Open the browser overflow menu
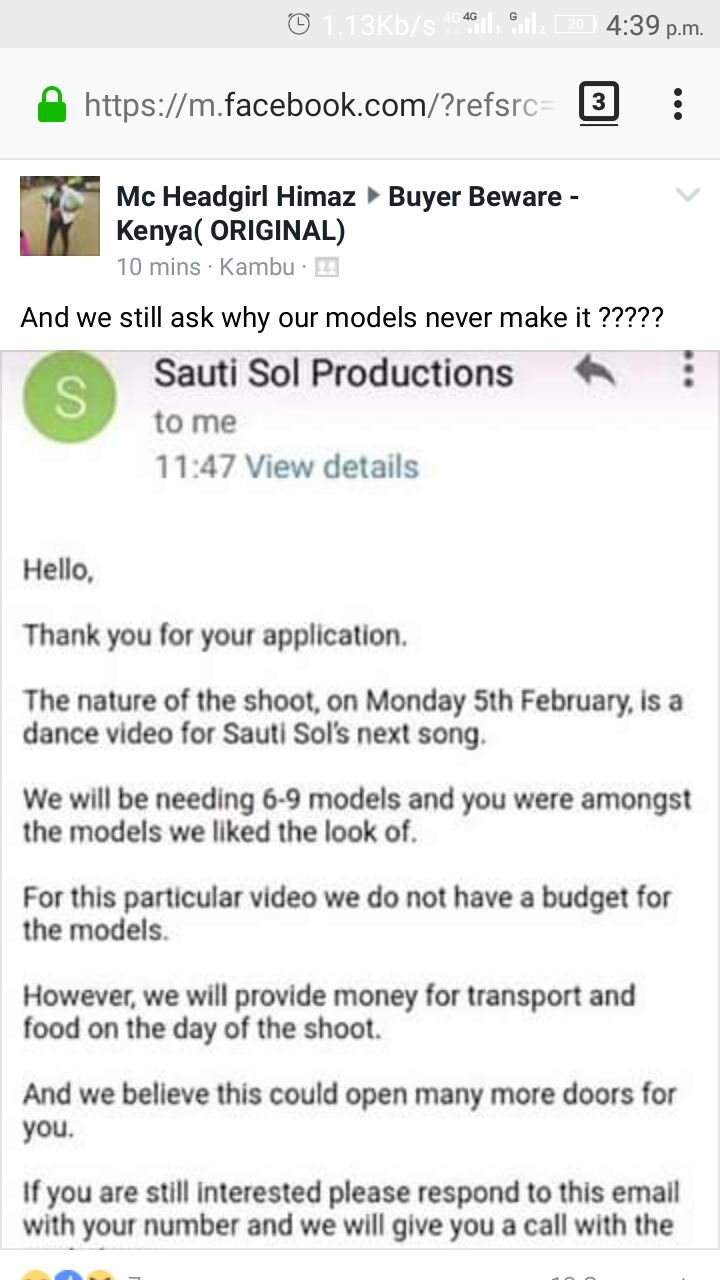The width and height of the screenshot is (720, 1280). click(678, 104)
